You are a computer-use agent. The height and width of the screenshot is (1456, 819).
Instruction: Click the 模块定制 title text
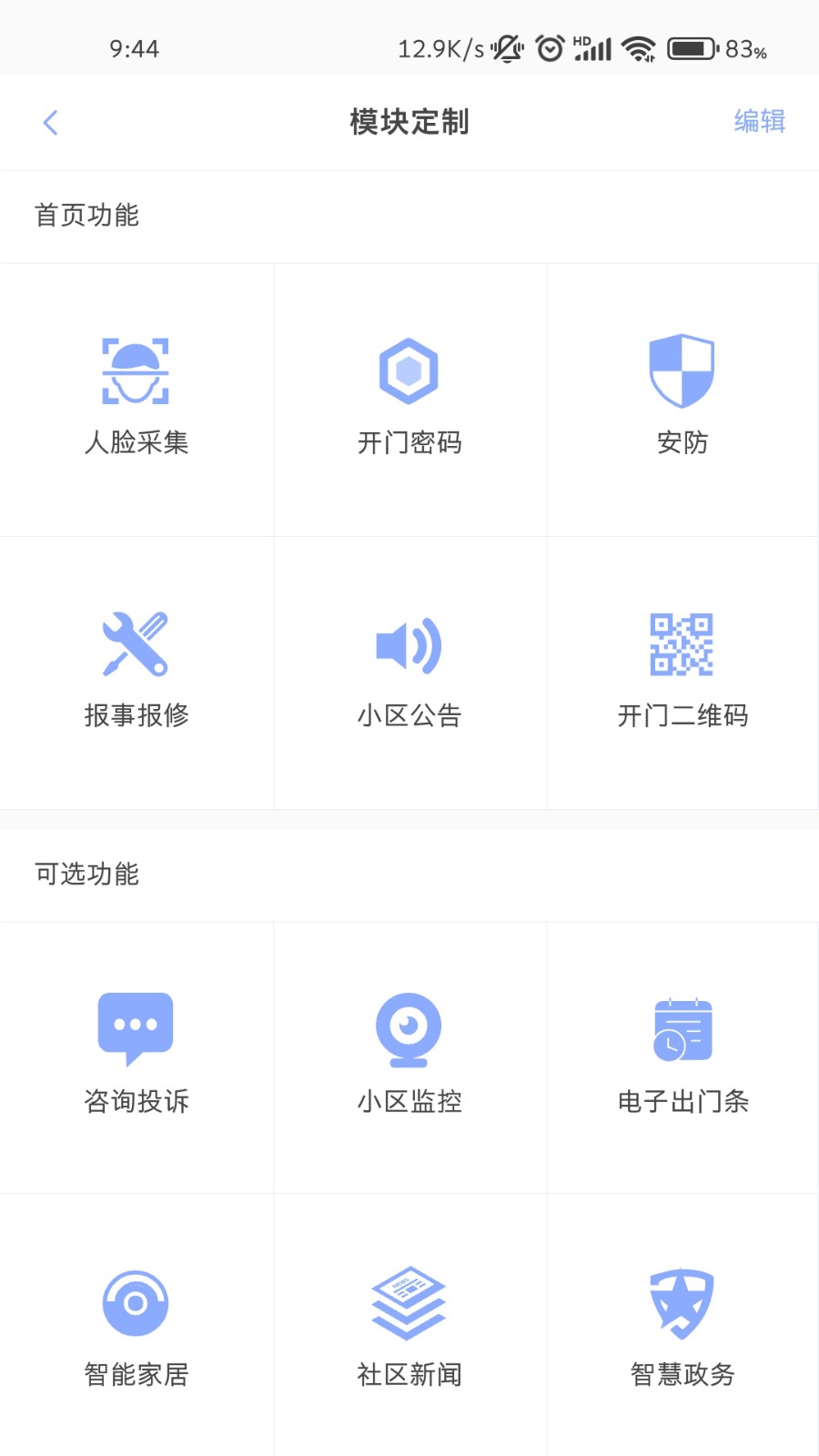pos(409,121)
